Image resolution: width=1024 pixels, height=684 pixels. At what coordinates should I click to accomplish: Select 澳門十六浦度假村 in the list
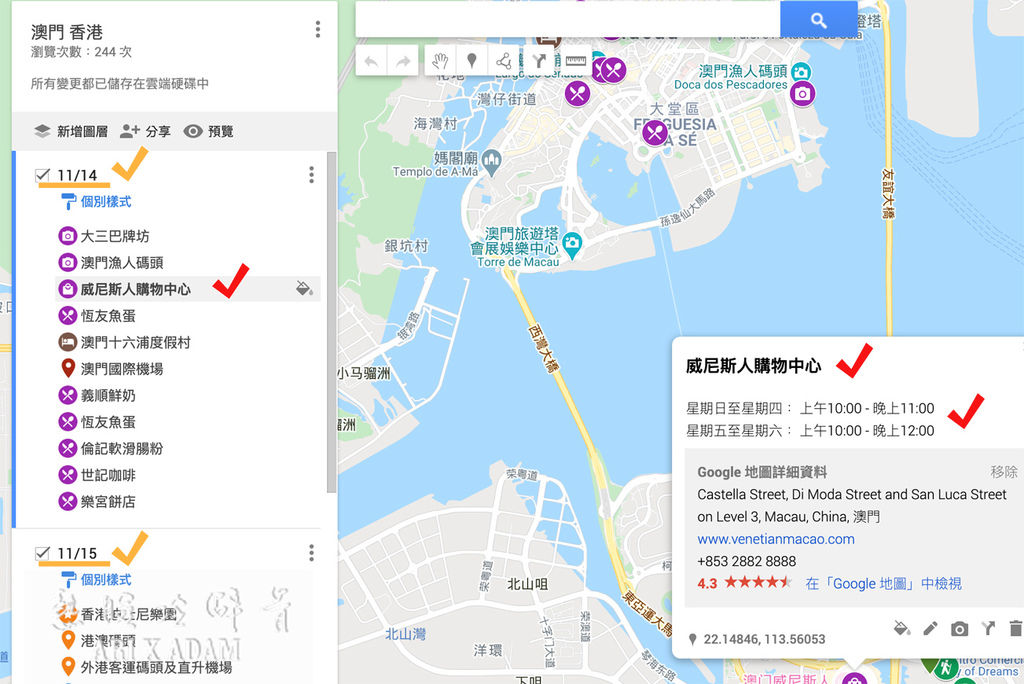click(135, 342)
